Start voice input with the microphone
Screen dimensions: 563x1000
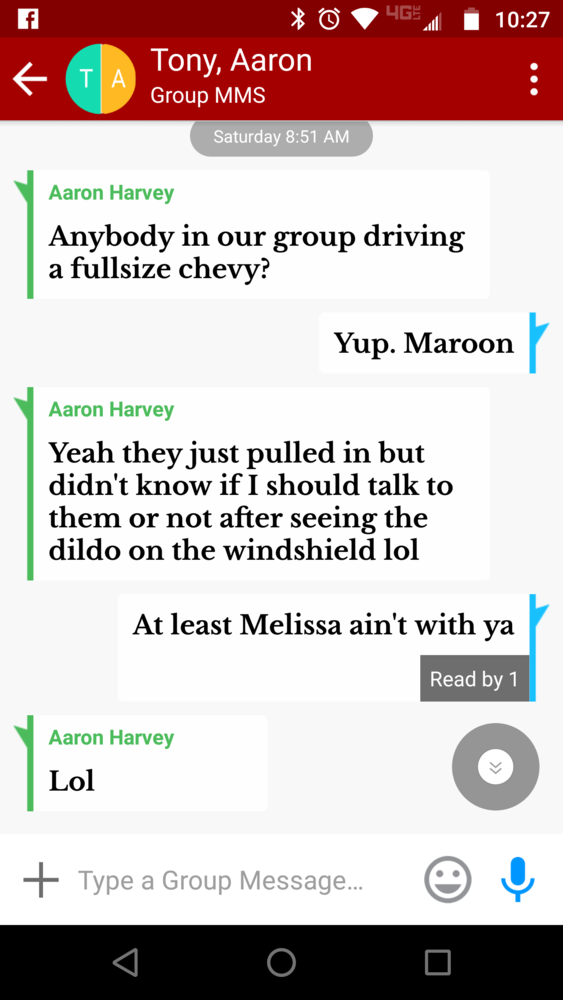tap(518, 879)
